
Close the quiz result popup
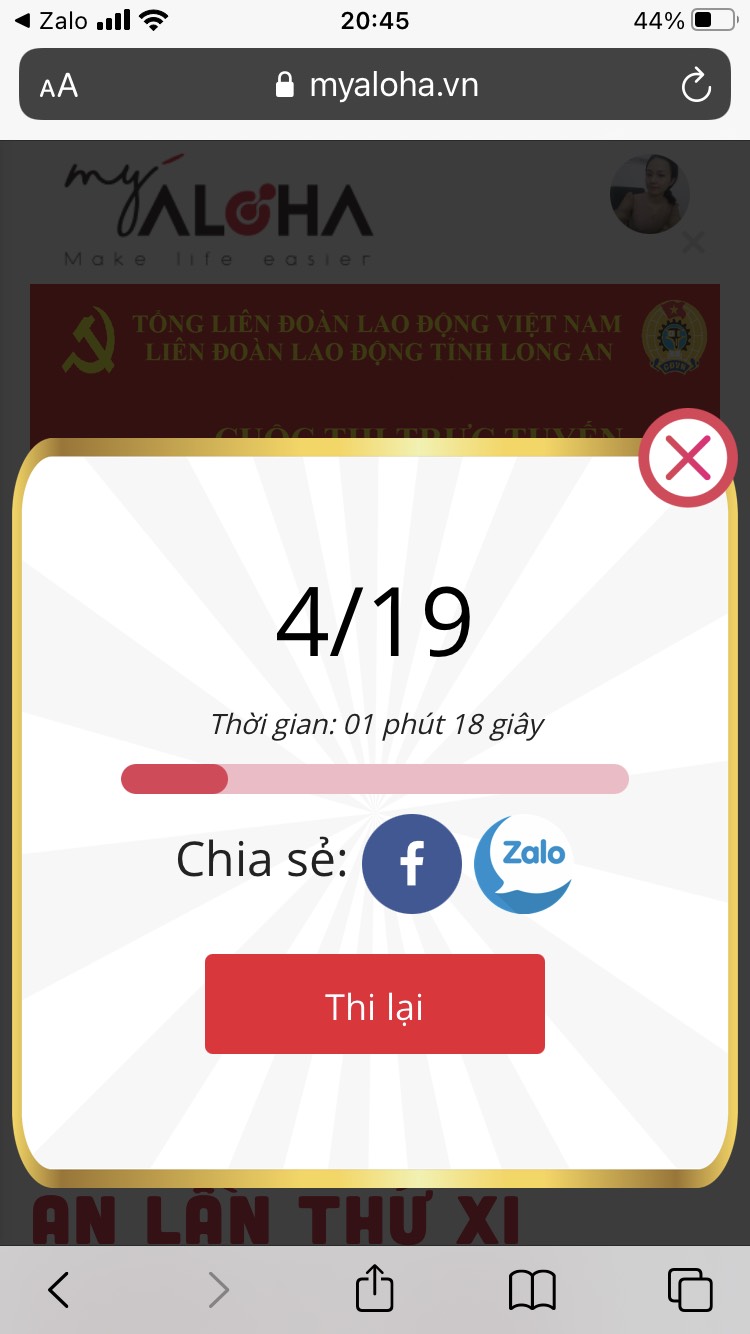pyautogui.click(x=687, y=458)
